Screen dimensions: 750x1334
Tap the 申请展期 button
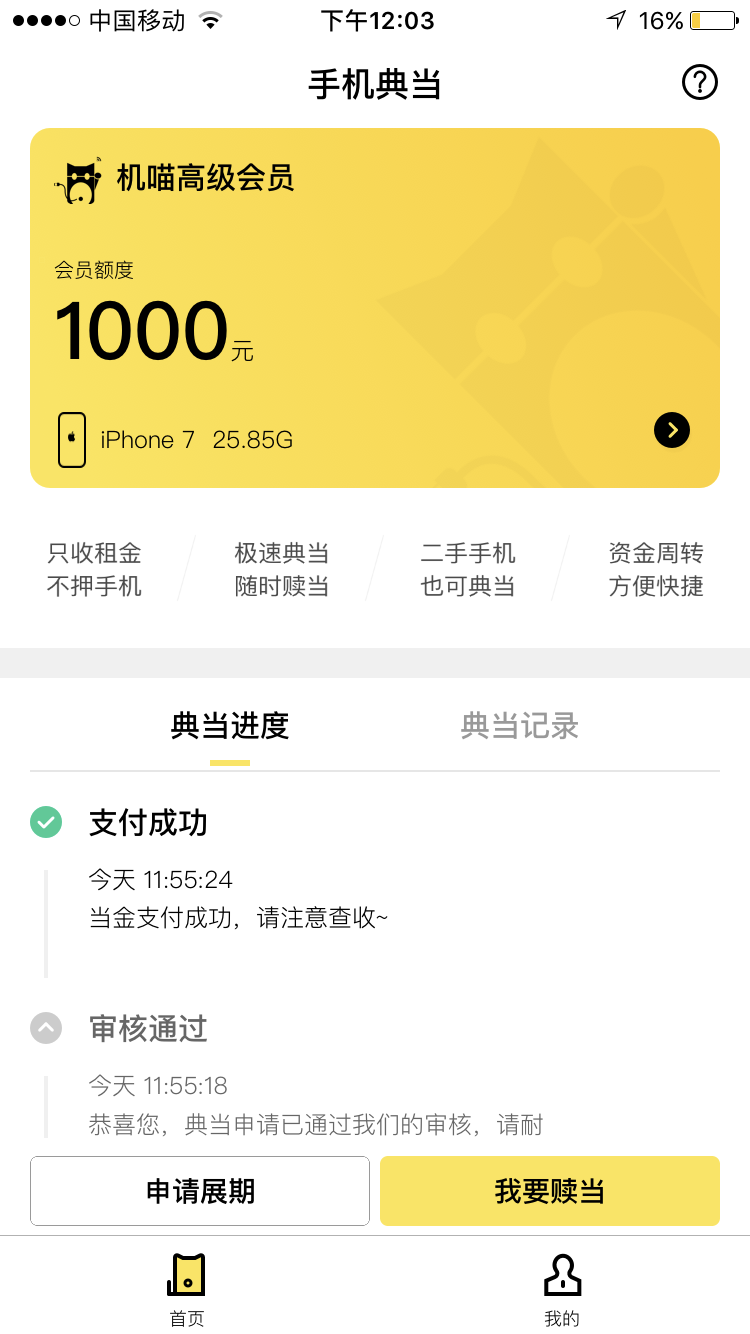(x=200, y=1191)
